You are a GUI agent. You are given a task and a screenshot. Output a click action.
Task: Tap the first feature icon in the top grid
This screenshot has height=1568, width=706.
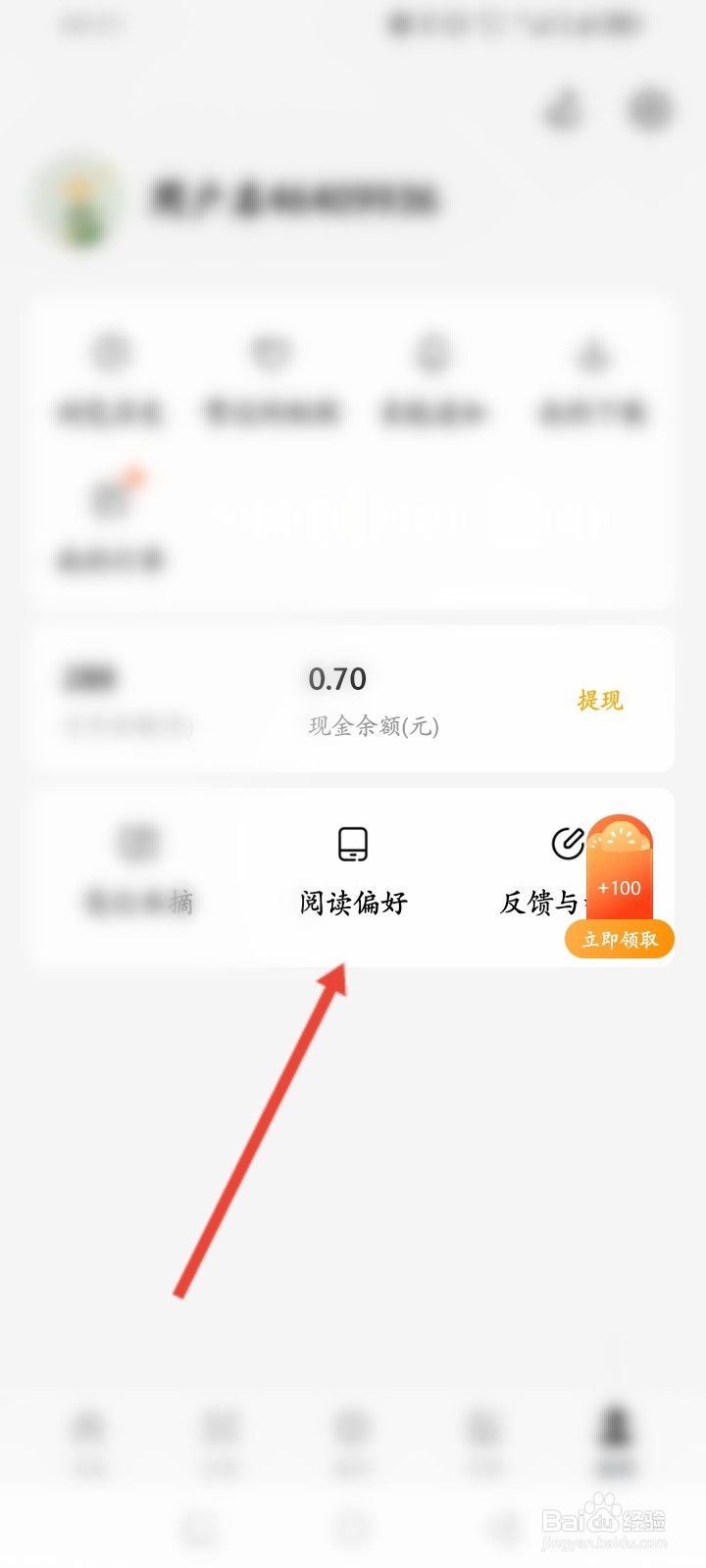tap(110, 355)
